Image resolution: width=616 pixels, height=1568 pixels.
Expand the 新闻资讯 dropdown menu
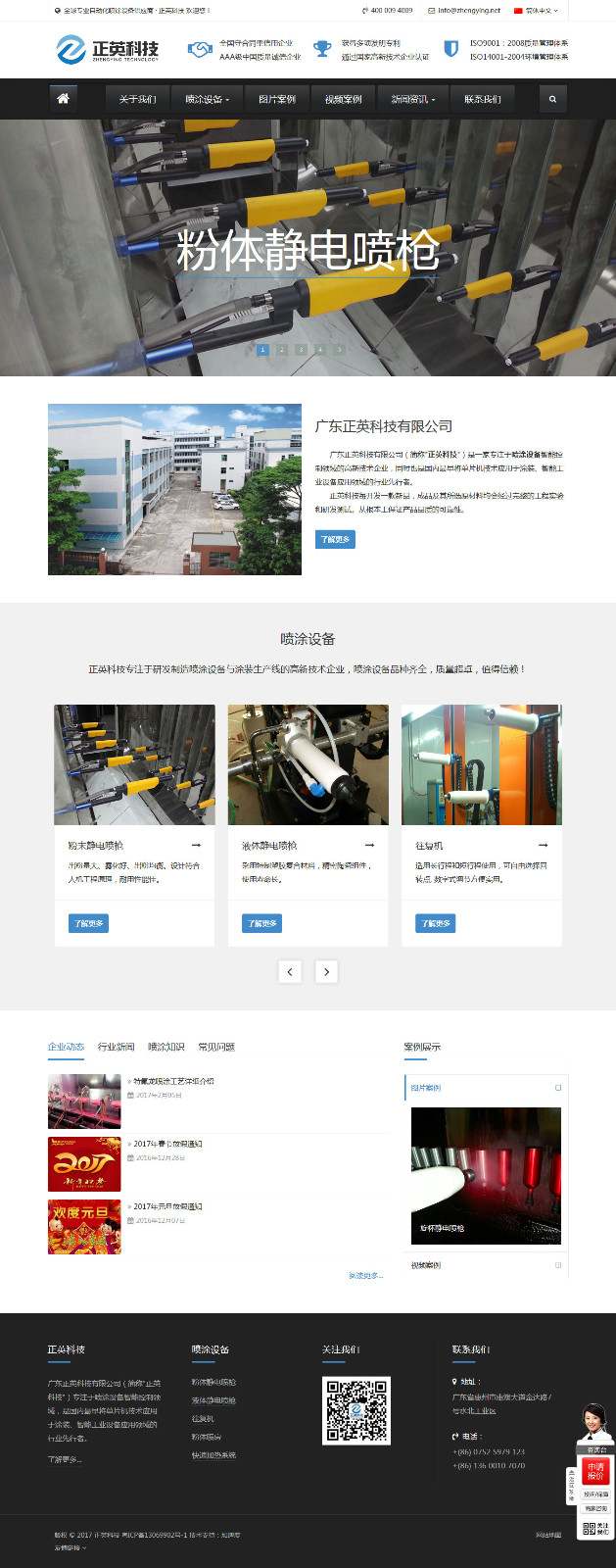[x=412, y=100]
